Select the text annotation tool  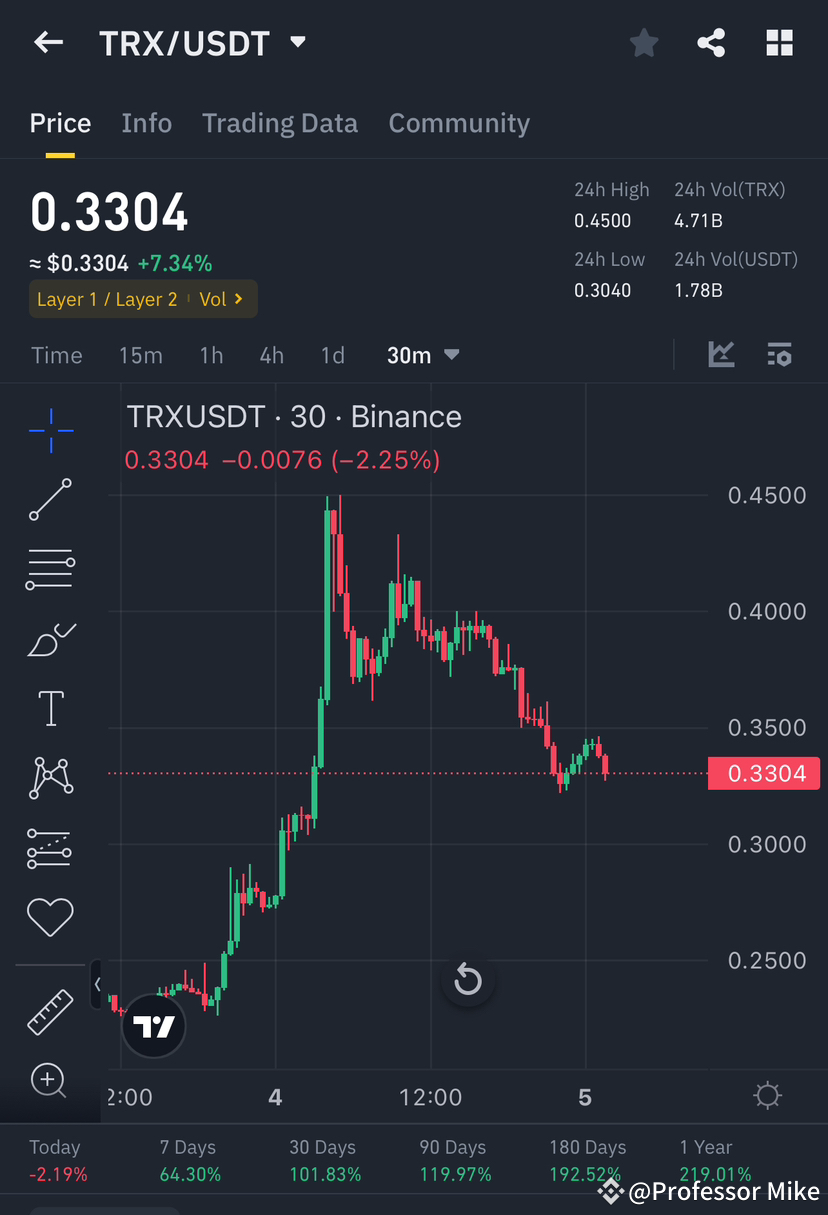point(50,707)
